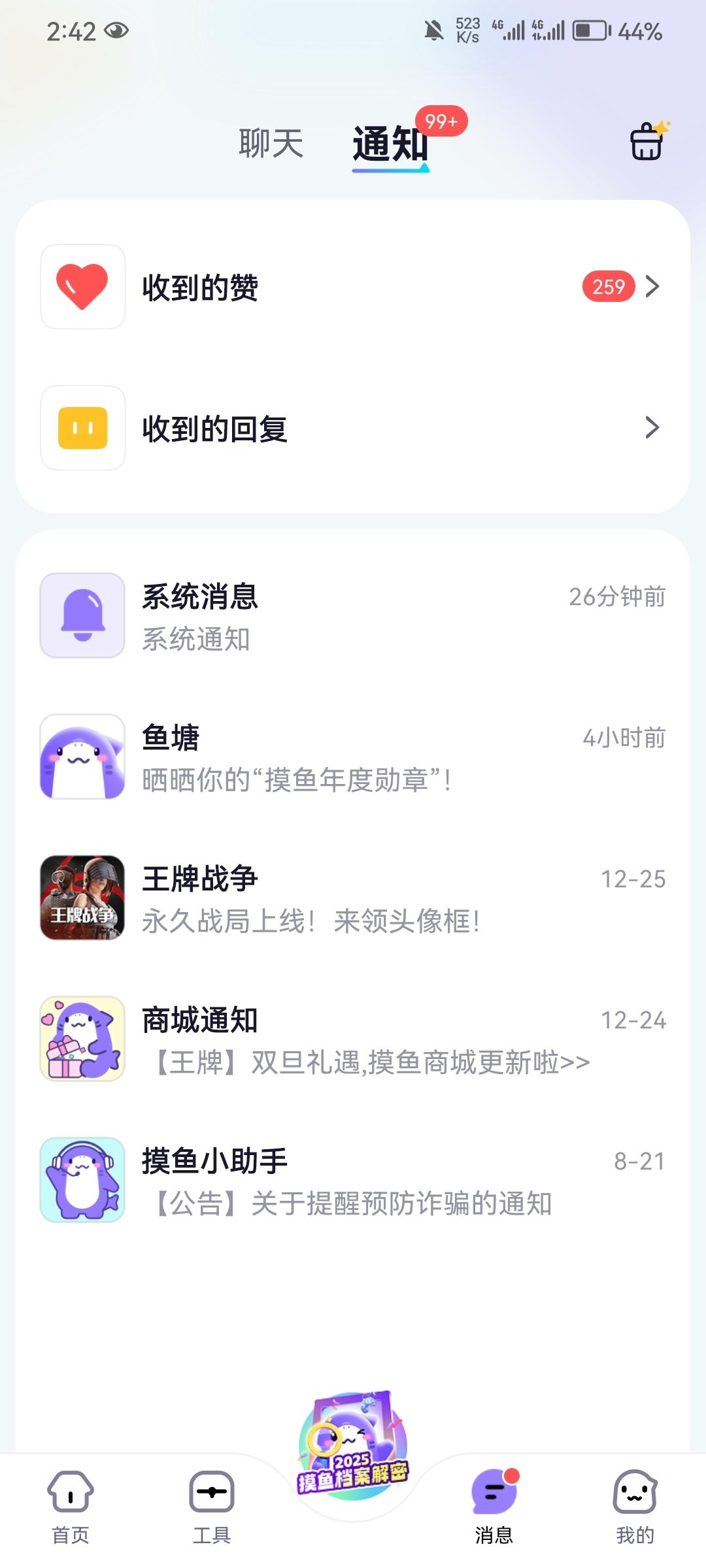Open the 永久战局上线 notification message
Image resolution: width=706 pixels, height=1568 pixels.
click(x=311, y=923)
